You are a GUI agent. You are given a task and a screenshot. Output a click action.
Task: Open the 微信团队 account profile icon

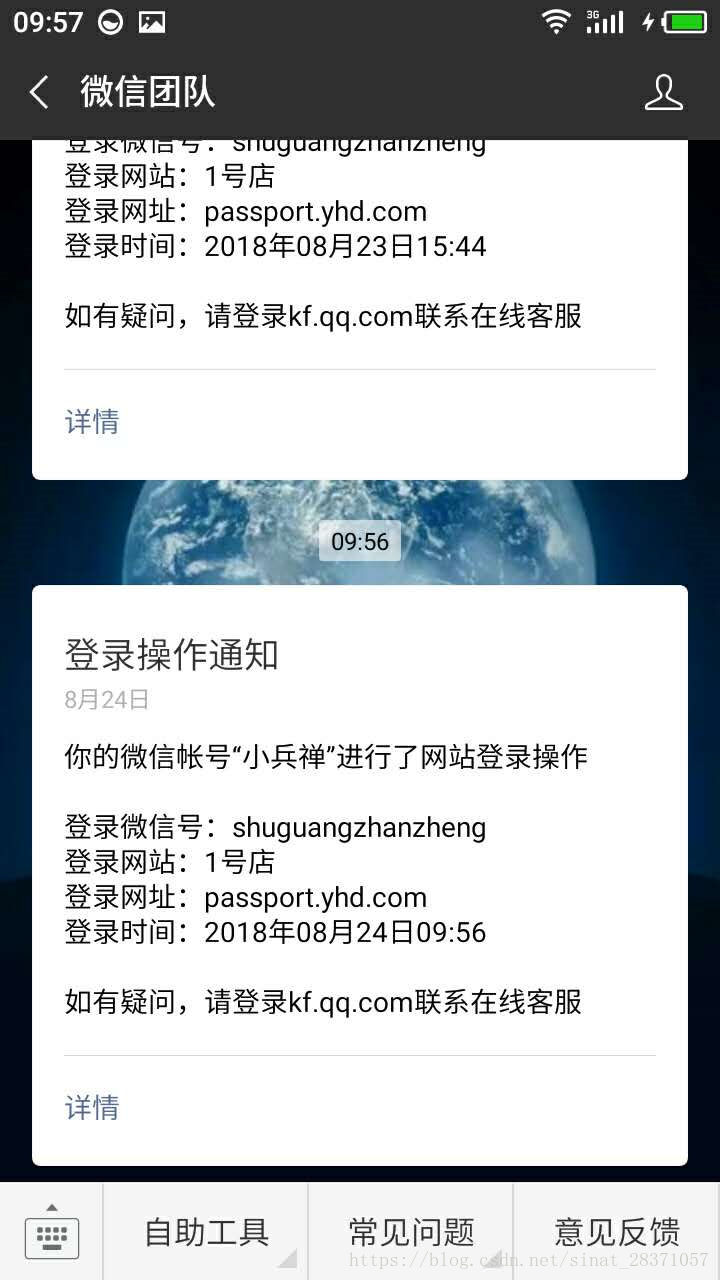pos(663,93)
